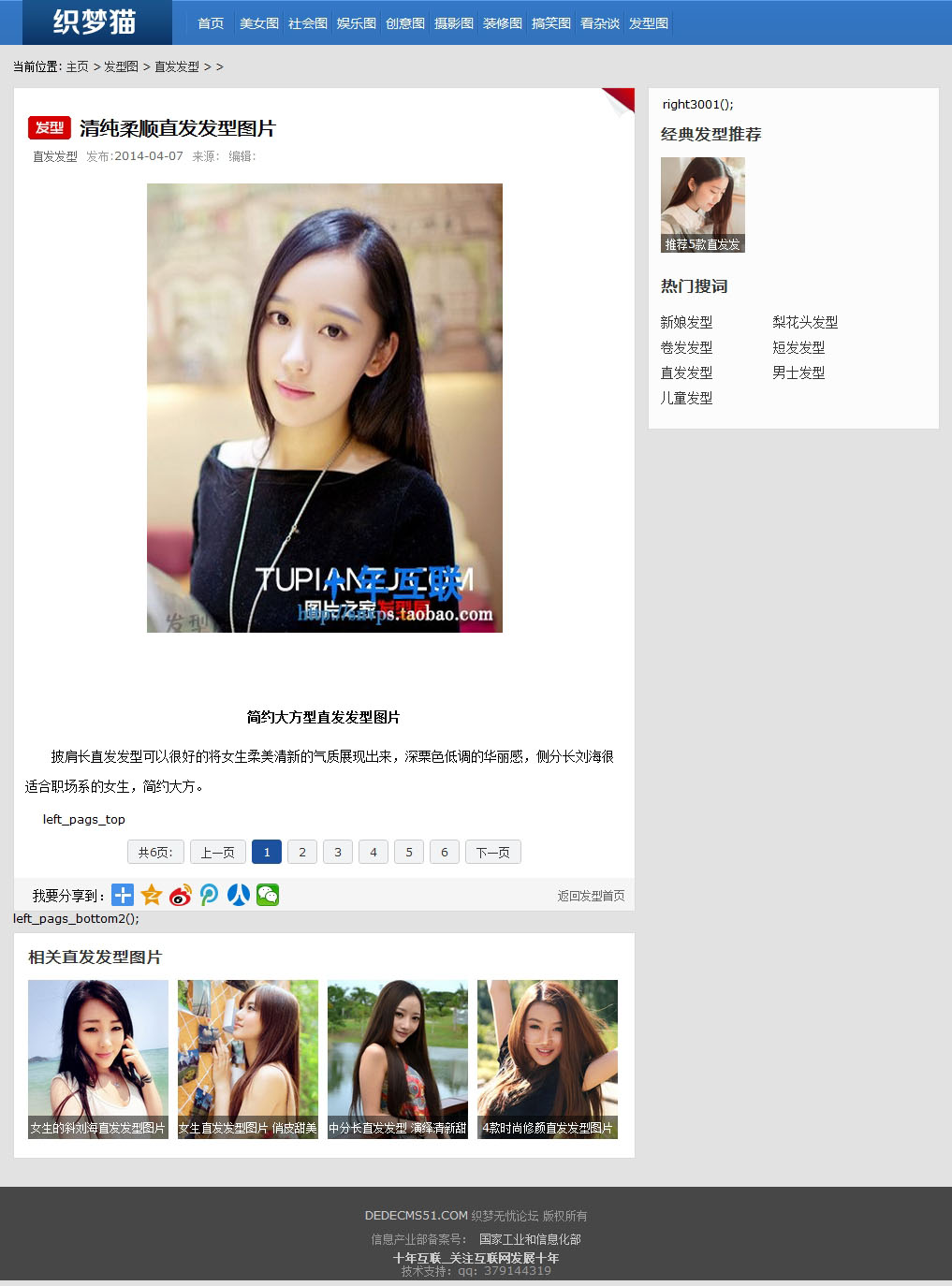Open more share options plus icon
This screenshot has width=952, height=1286.
coord(123,896)
